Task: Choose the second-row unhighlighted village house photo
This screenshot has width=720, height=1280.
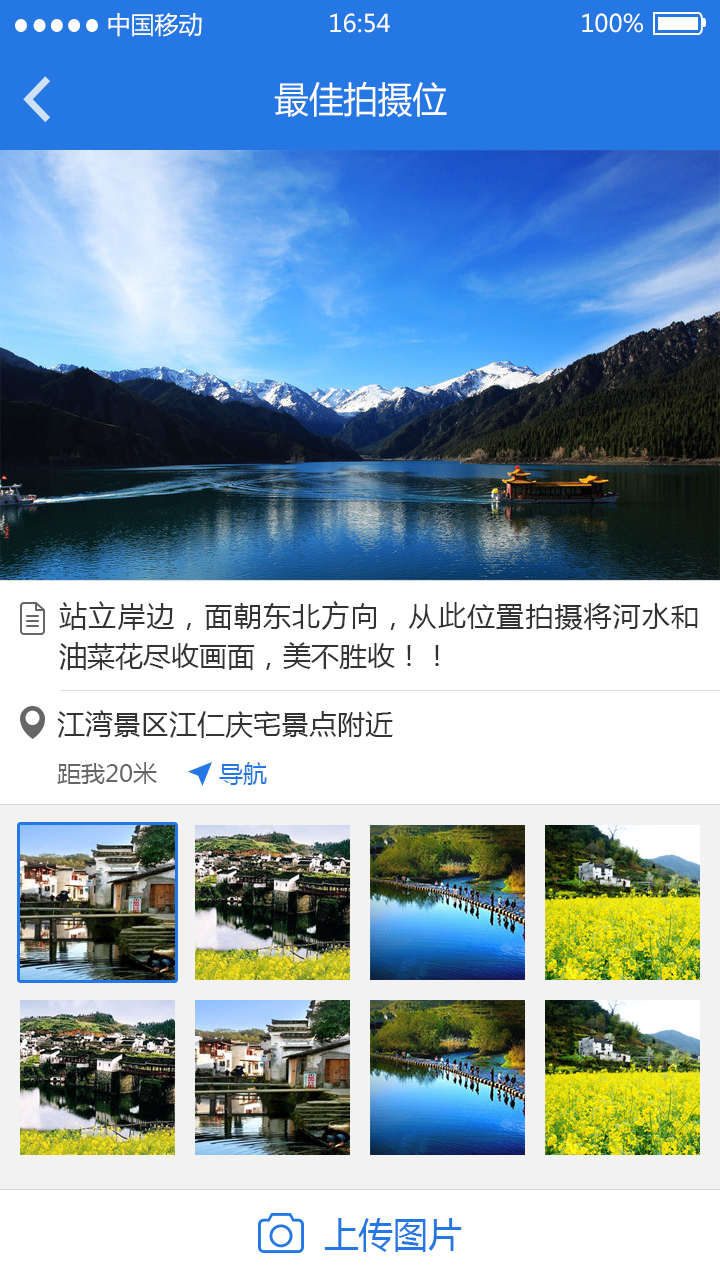Action: [x=272, y=1077]
